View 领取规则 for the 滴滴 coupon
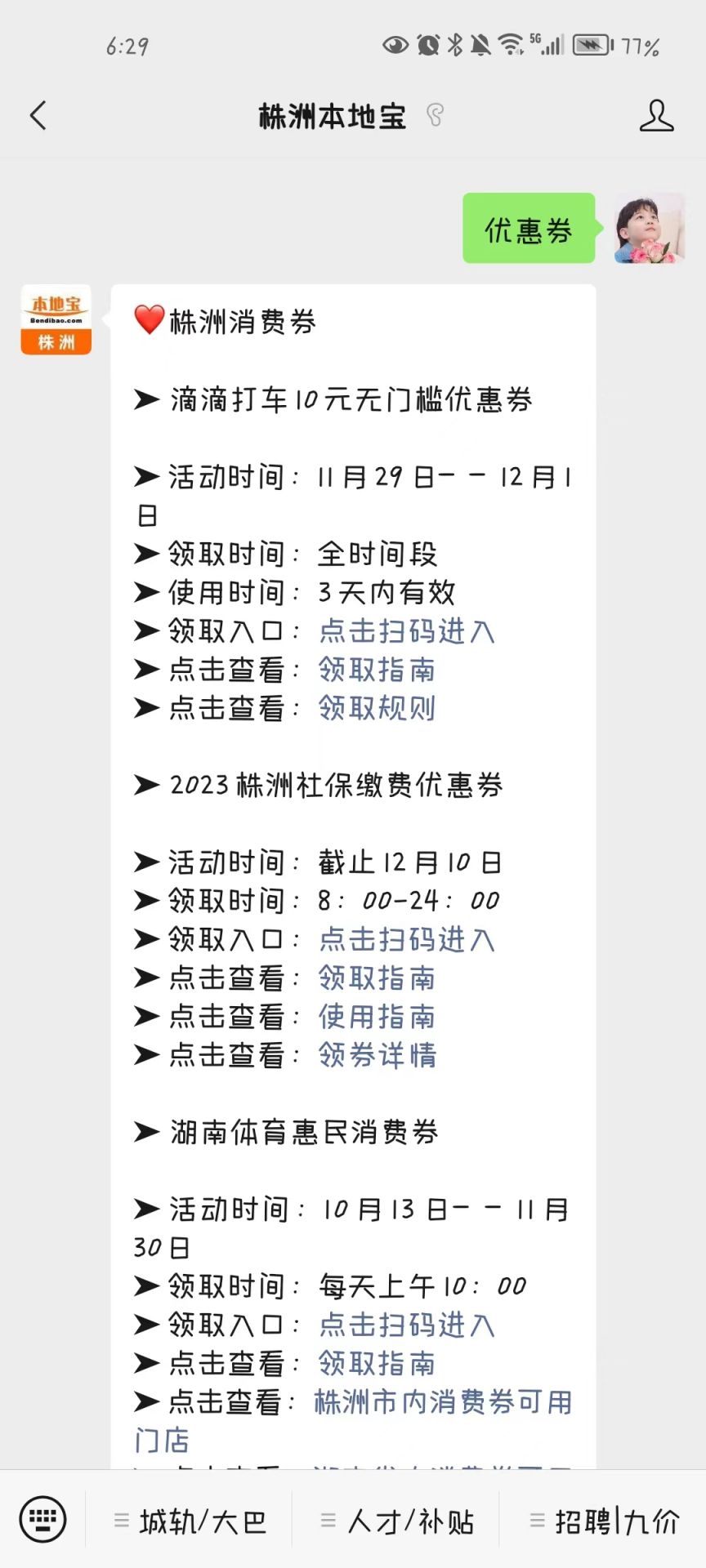The width and height of the screenshot is (706, 1568). point(377,708)
